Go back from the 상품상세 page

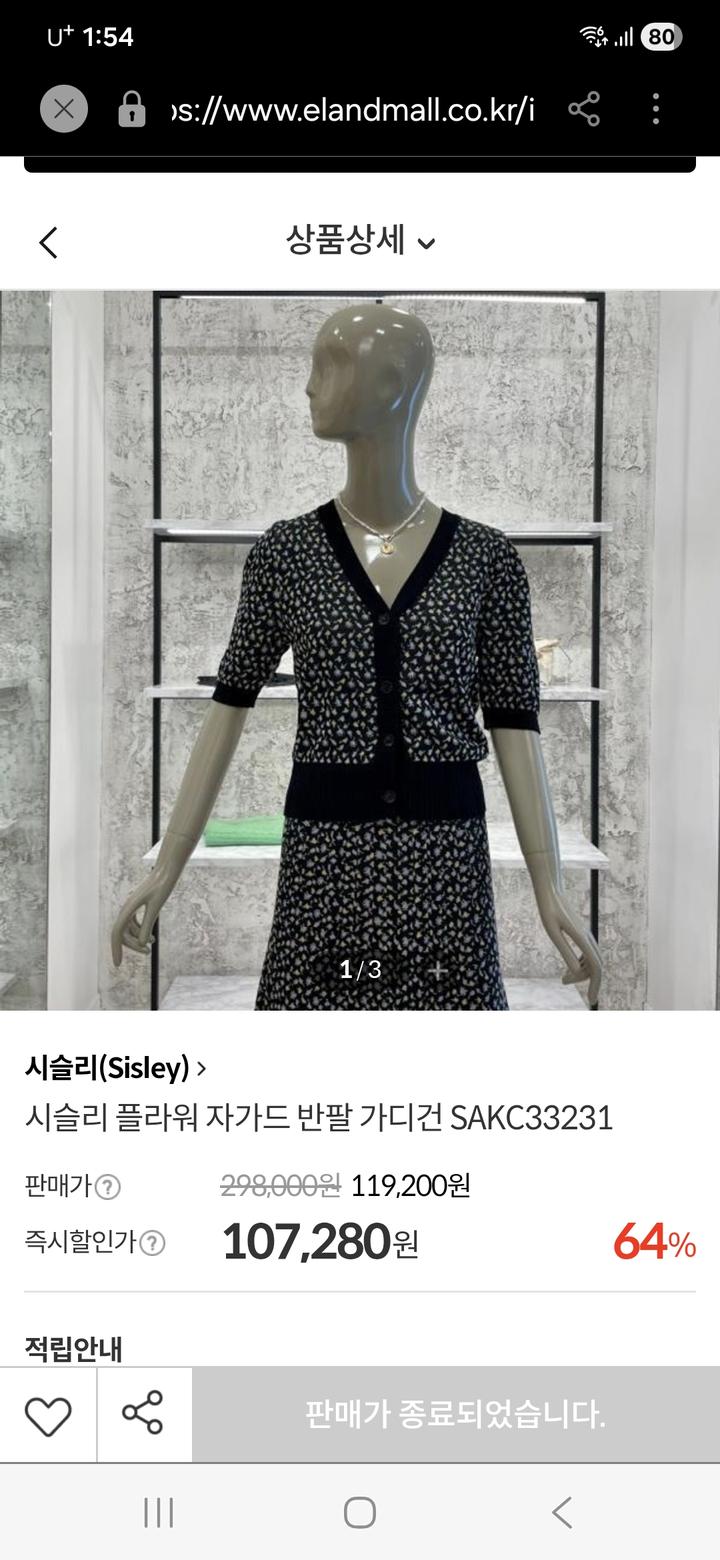(48, 242)
